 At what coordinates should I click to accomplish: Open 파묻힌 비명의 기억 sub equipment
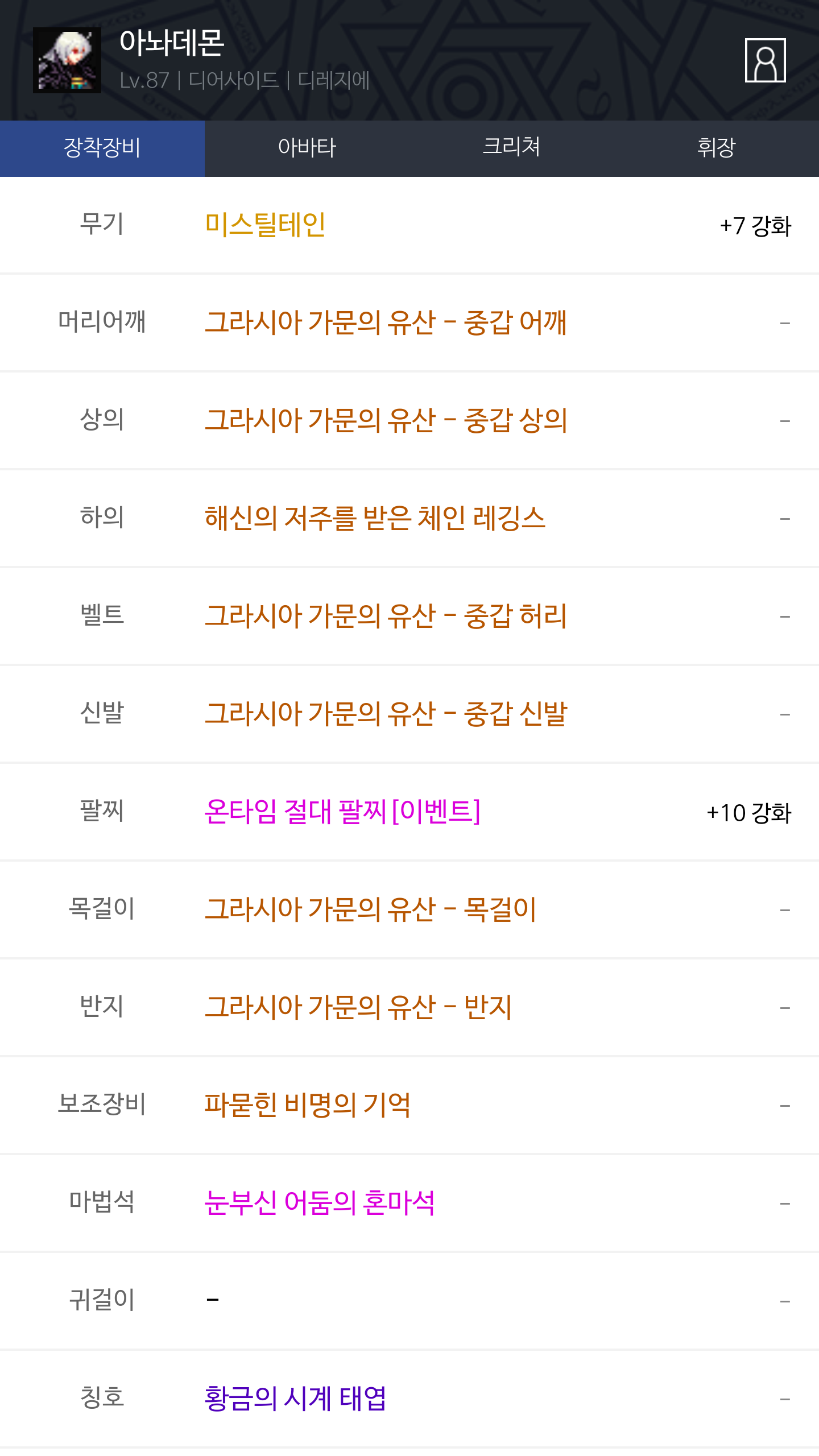coord(307,1106)
